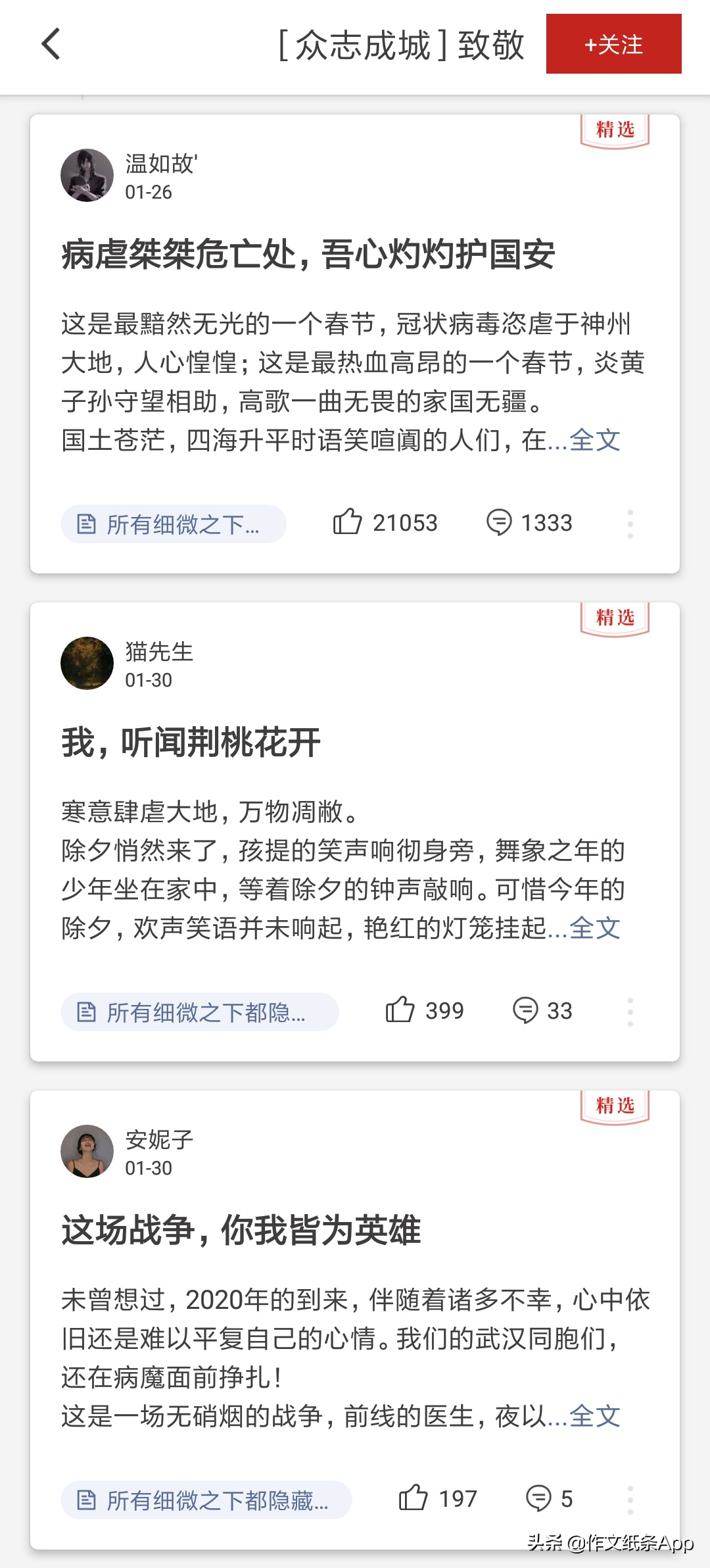Screen dimensions: 710x1568
Task: Open three-dot menu on 猫先生's post
Action: pyautogui.click(x=630, y=1011)
